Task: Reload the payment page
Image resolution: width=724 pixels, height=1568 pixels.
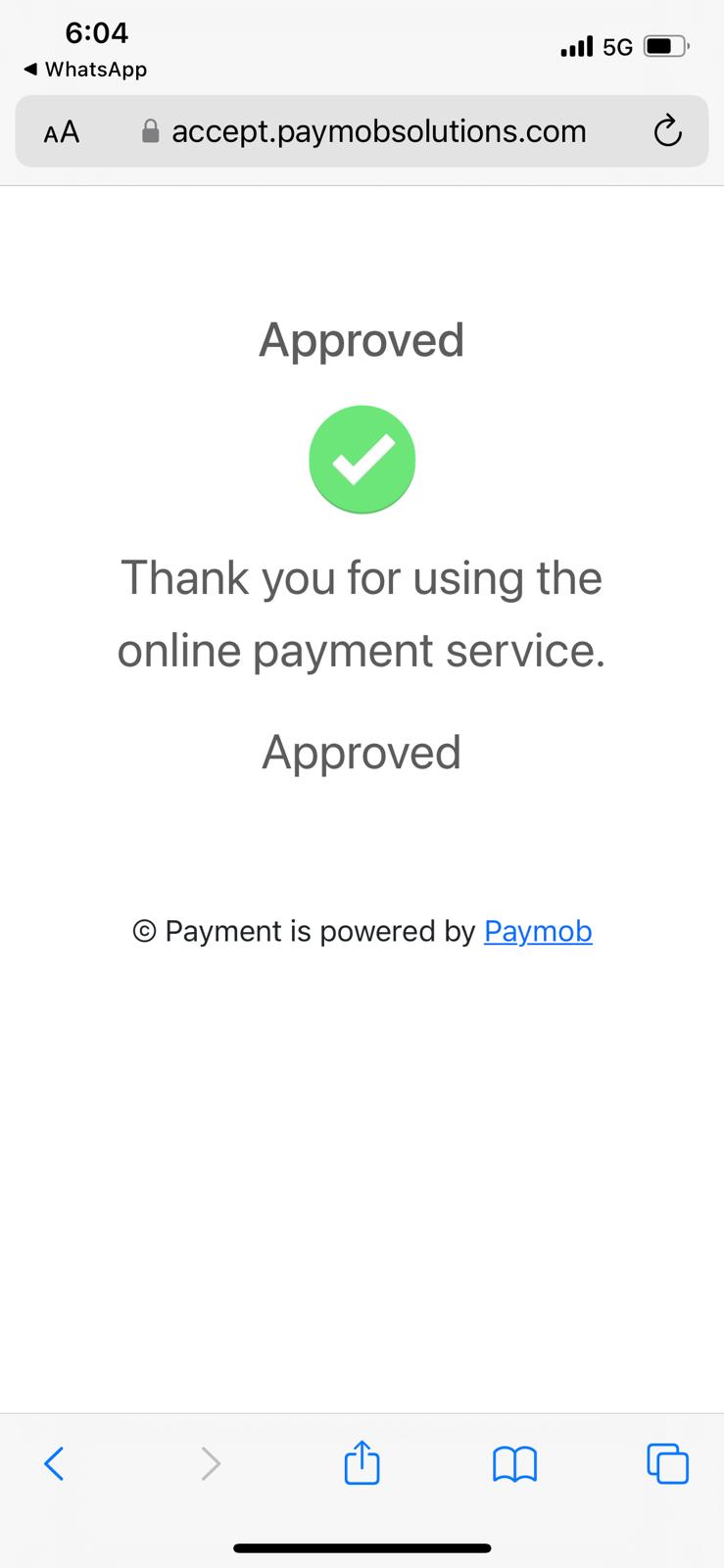Action: coord(667,131)
